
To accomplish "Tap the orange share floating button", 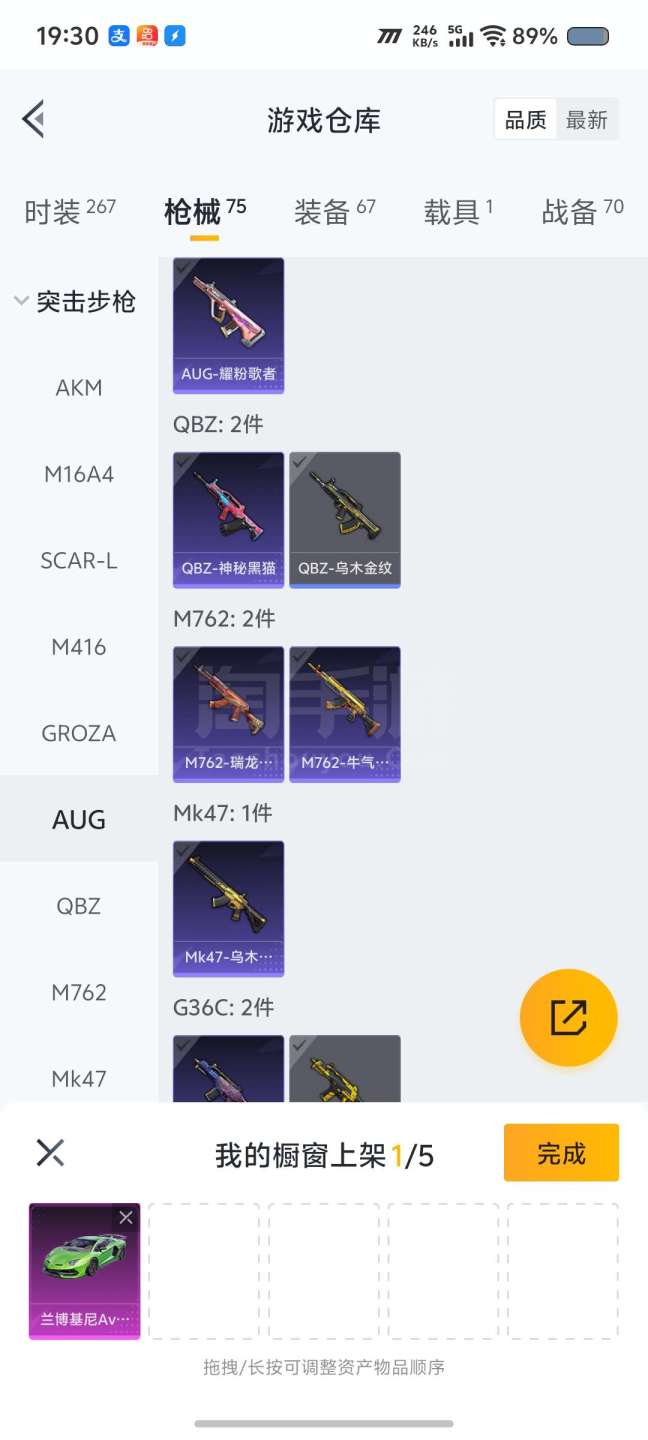I will [568, 1018].
